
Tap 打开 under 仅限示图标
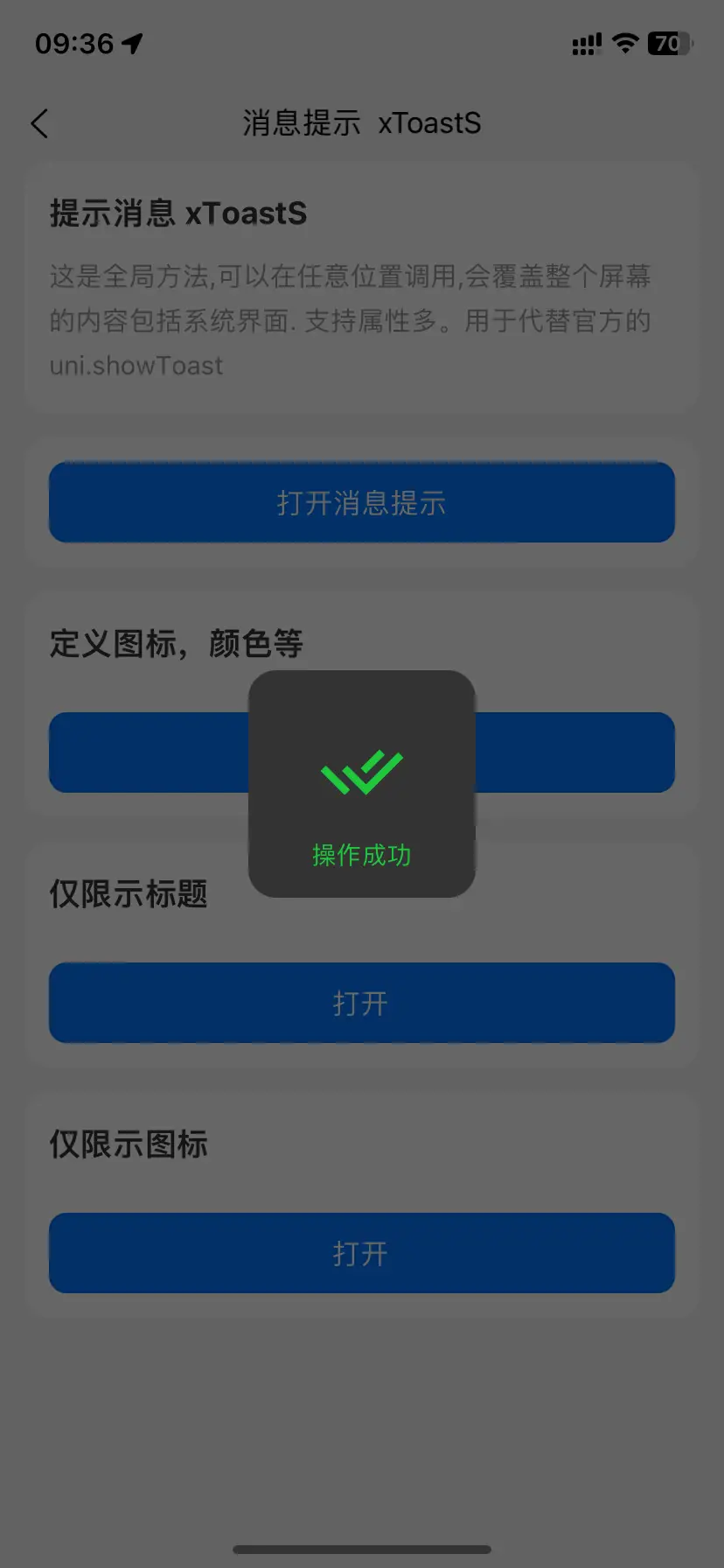[361, 1253]
